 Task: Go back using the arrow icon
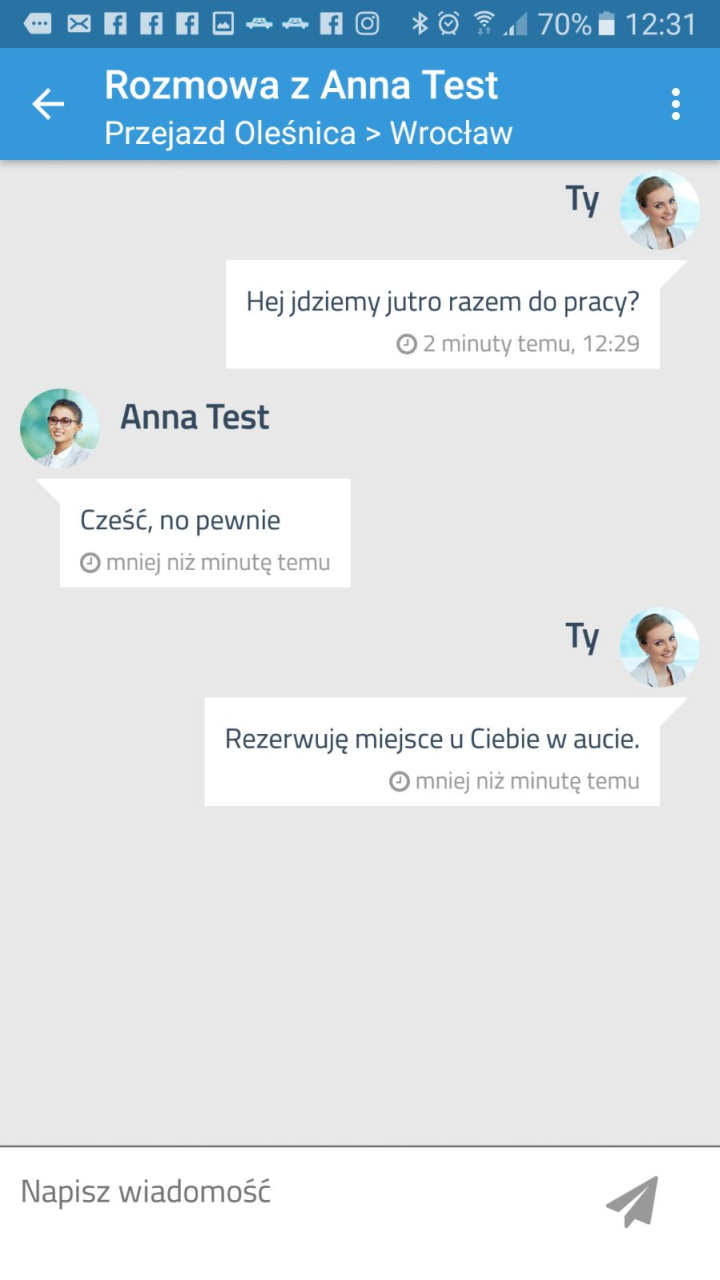[x=48, y=104]
